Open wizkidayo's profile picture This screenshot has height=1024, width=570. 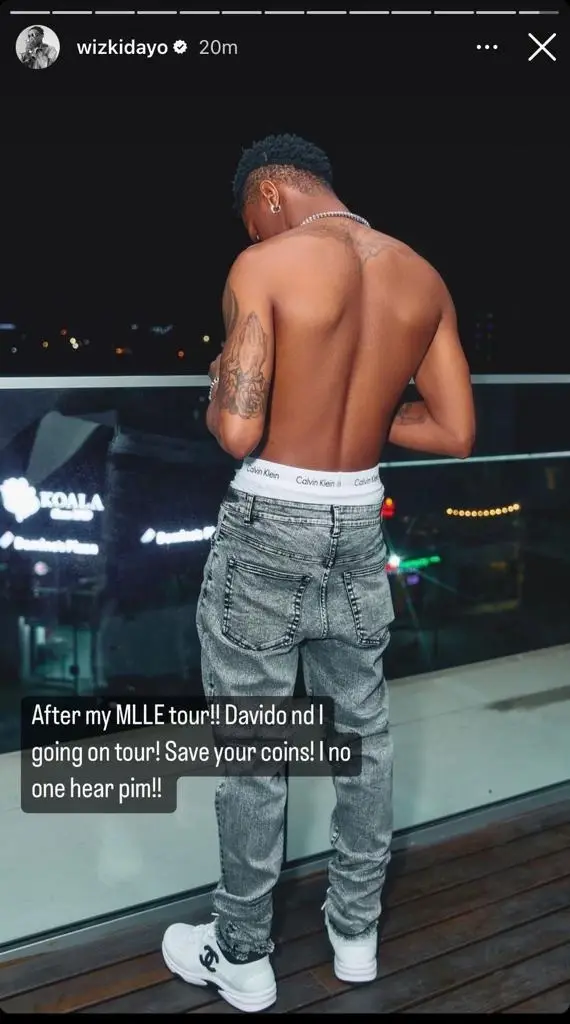coord(37,47)
